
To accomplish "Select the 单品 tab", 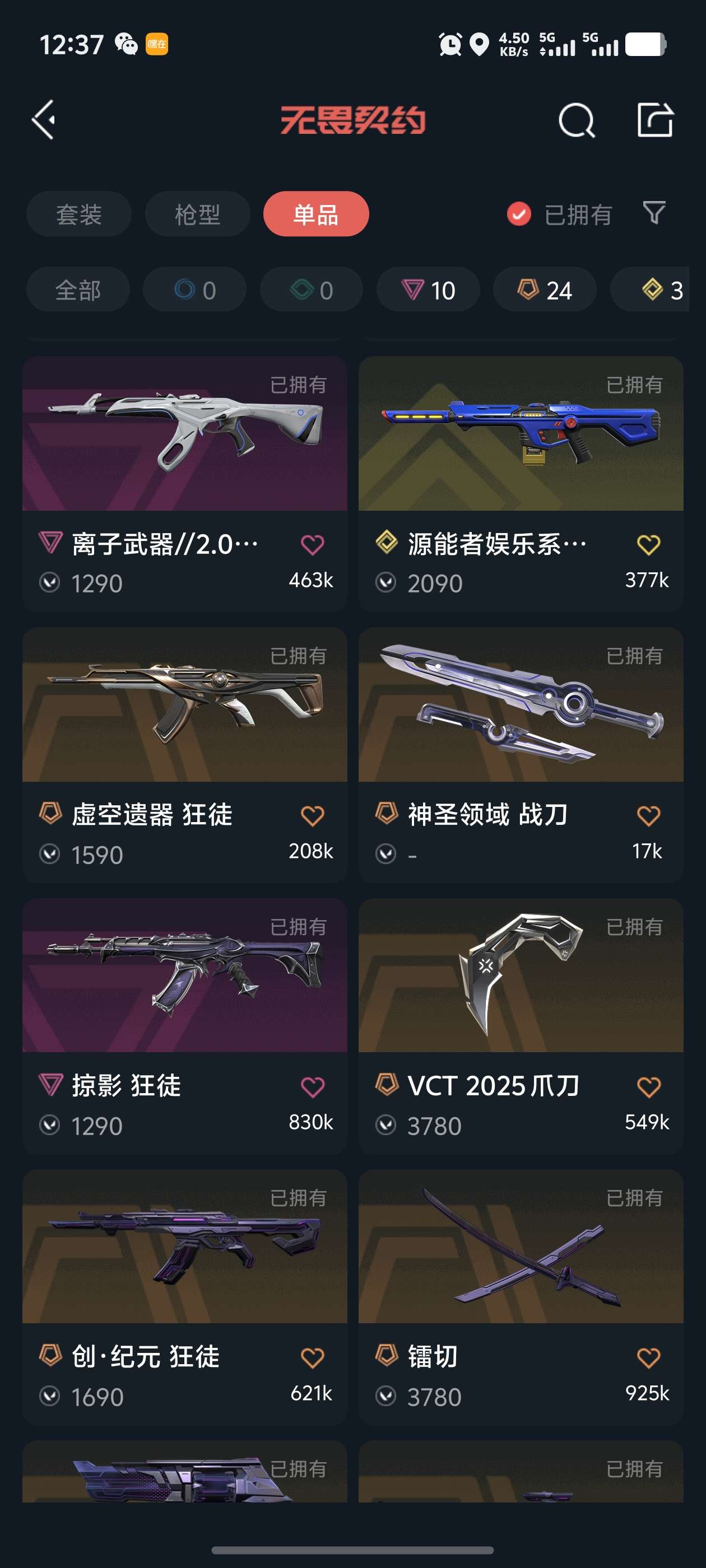I will pos(315,214).
